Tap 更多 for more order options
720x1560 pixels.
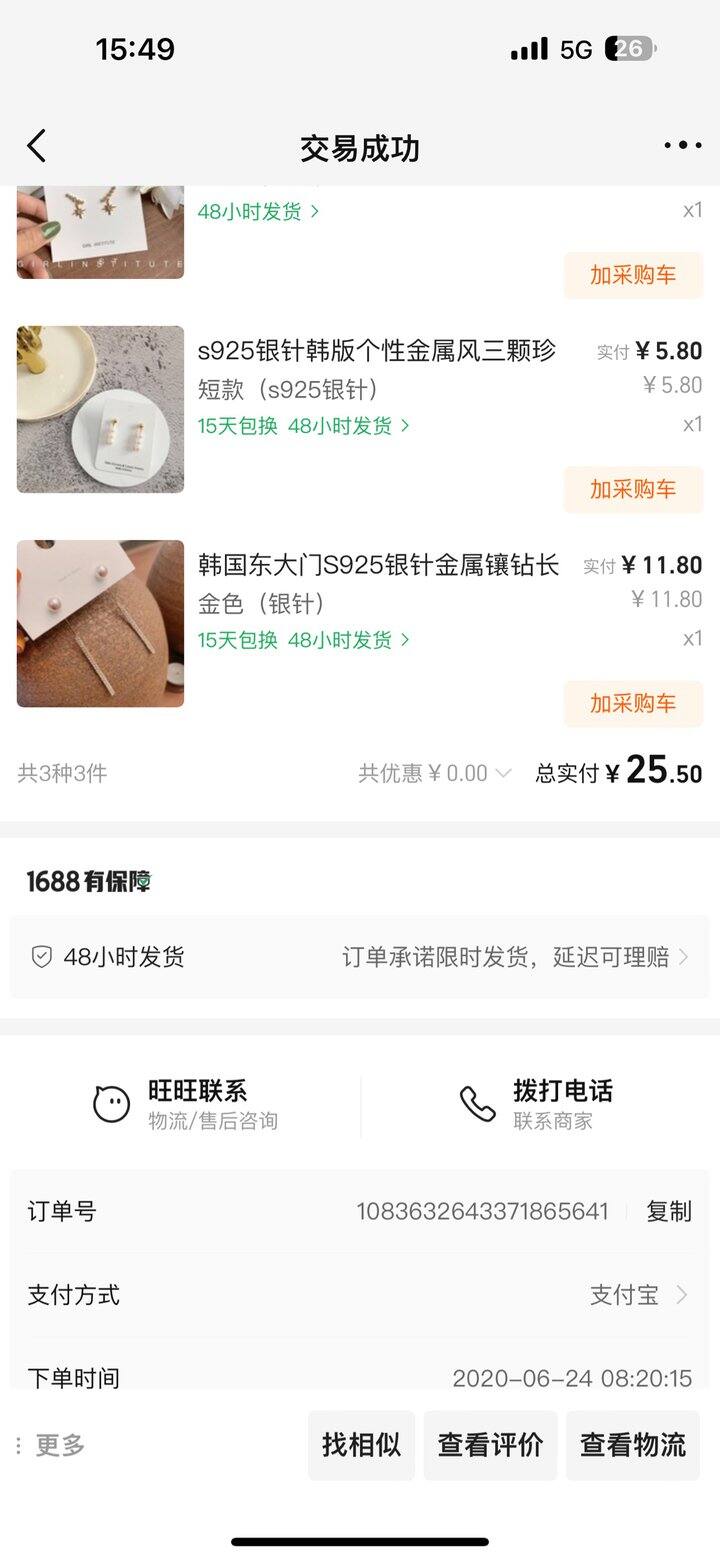(x=50, y=1445)
